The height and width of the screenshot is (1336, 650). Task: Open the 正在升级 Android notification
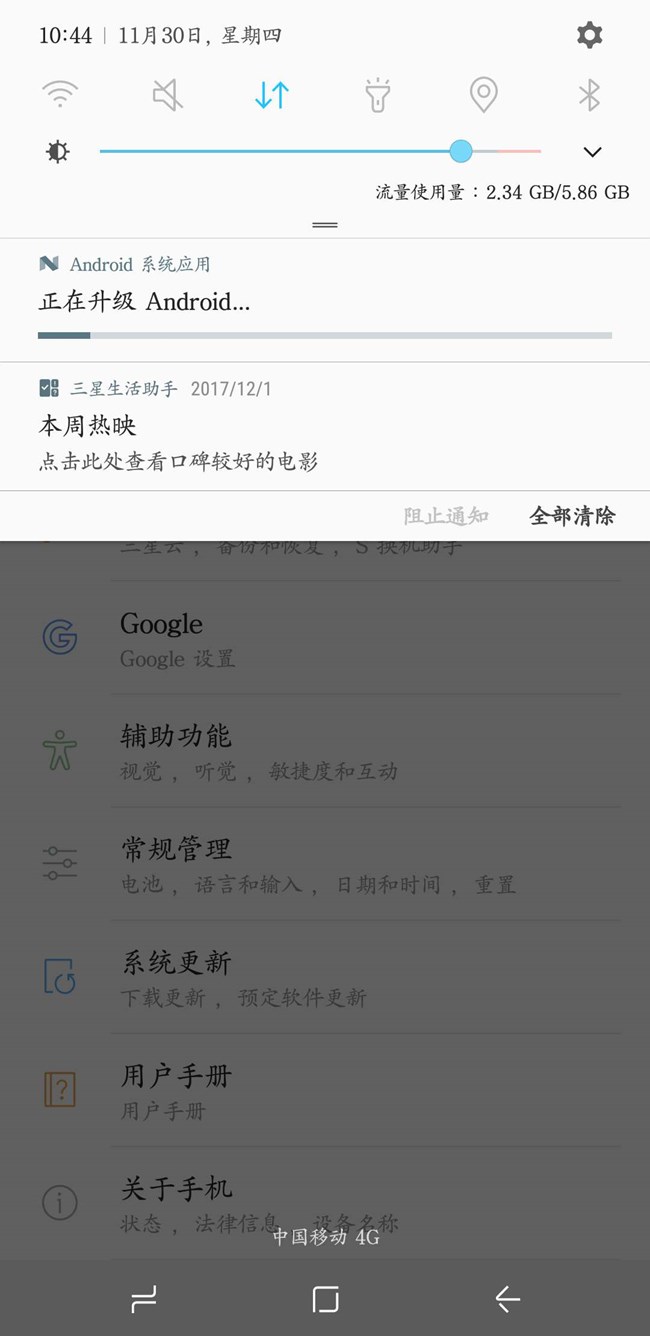[x=324, y=301]
